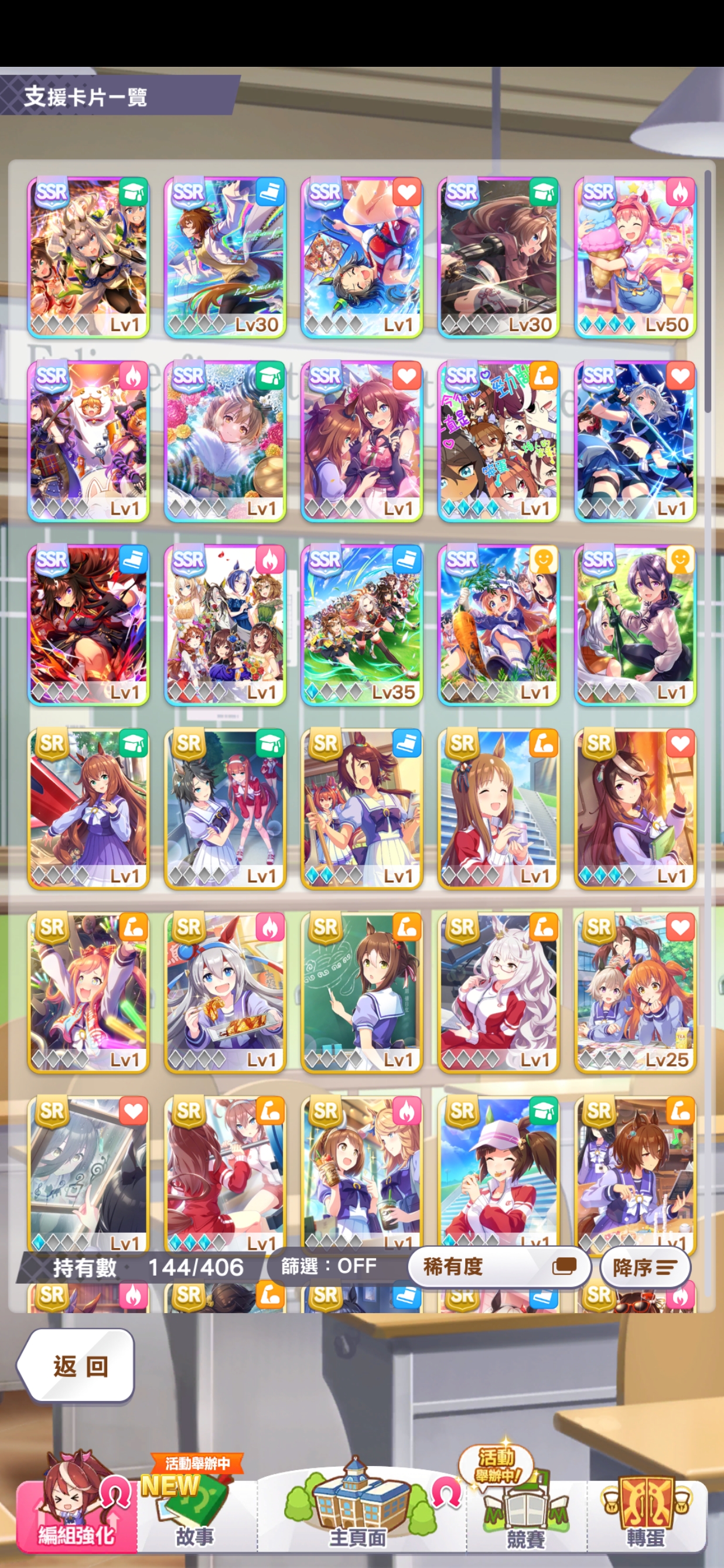The height and width of the screenshot is (1568, 724).
Task: Open the SSR Lv50 ice cream card
Action: (x=635, y=257)
